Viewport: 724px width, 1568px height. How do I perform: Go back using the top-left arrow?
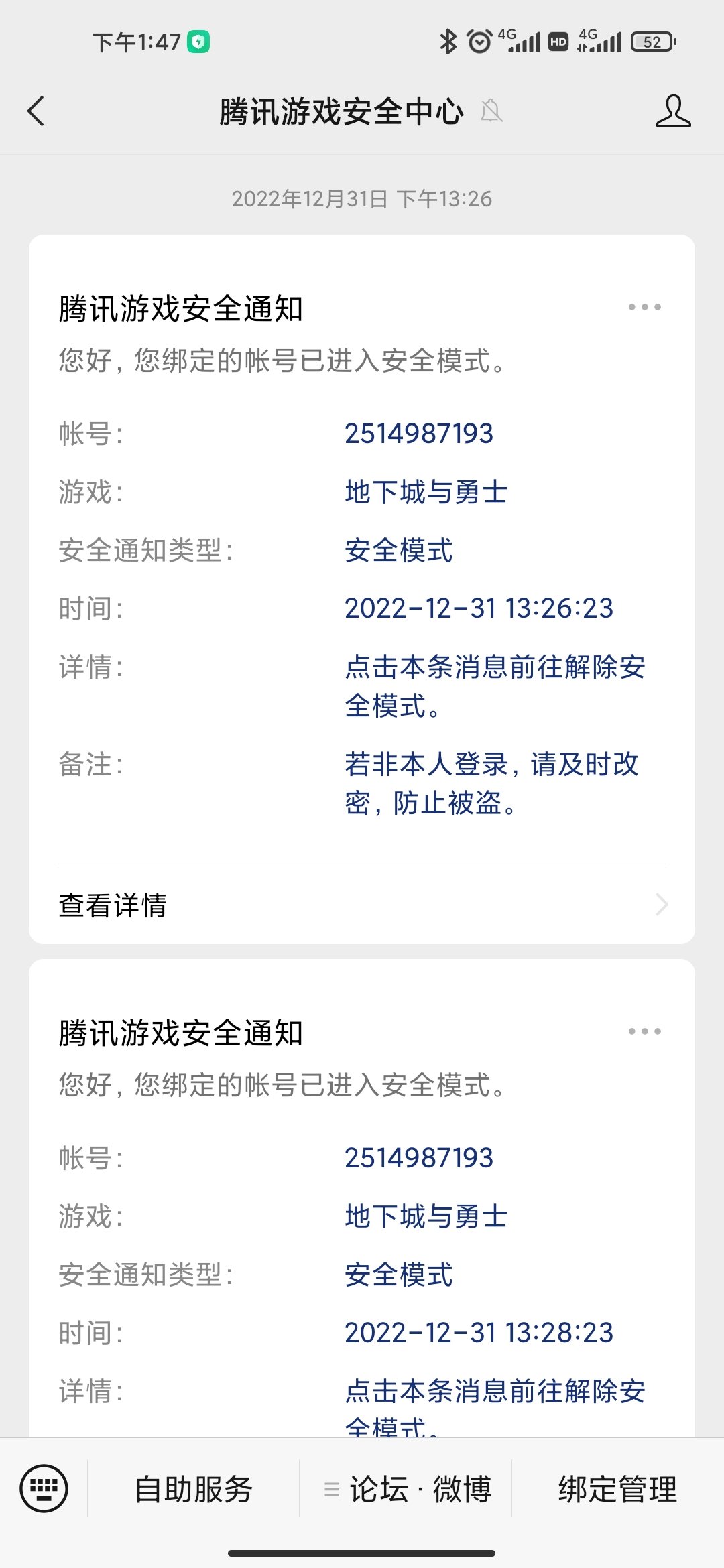tap(36, 111)
